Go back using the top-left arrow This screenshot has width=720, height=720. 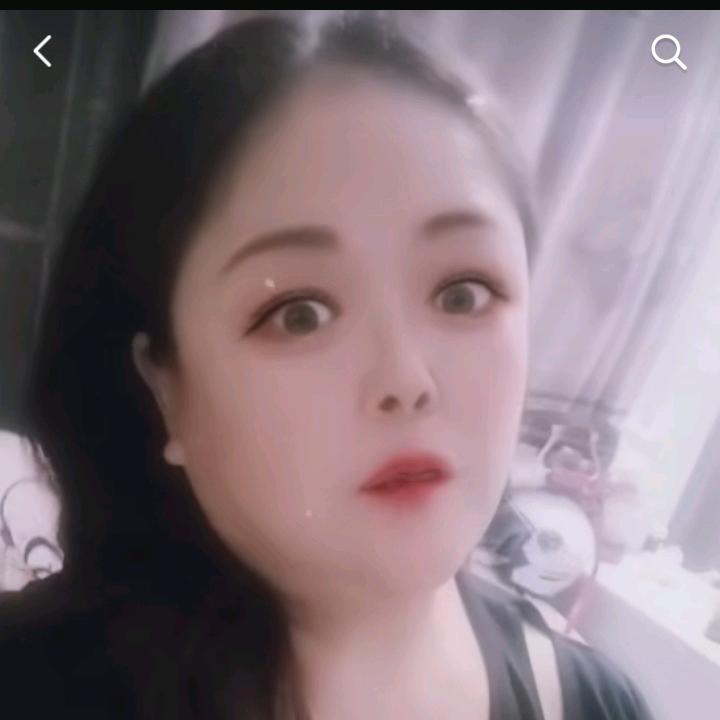click(x=42, y=51)
